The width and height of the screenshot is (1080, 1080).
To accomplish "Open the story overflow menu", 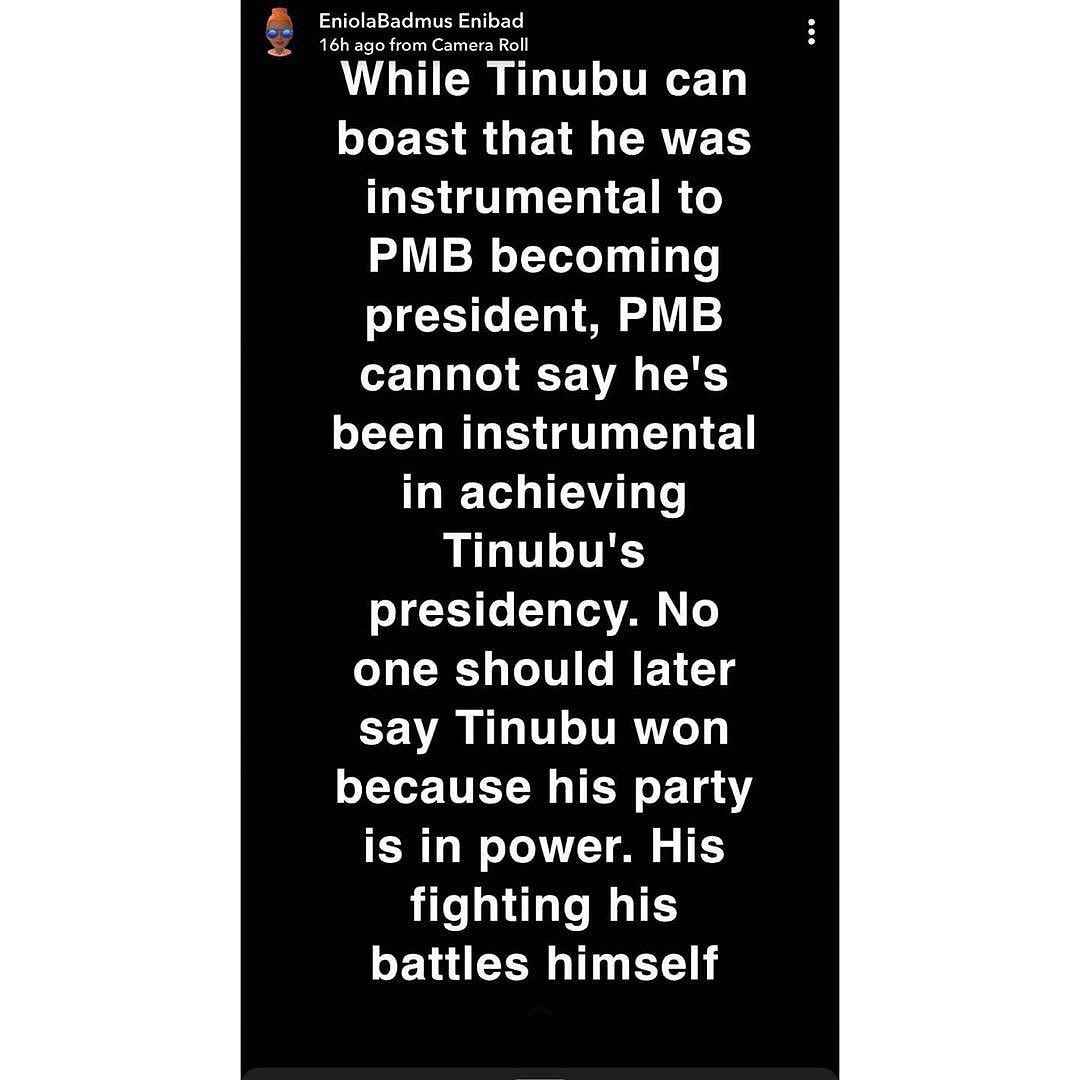I will pyautogui.click(x=811, y=32).
